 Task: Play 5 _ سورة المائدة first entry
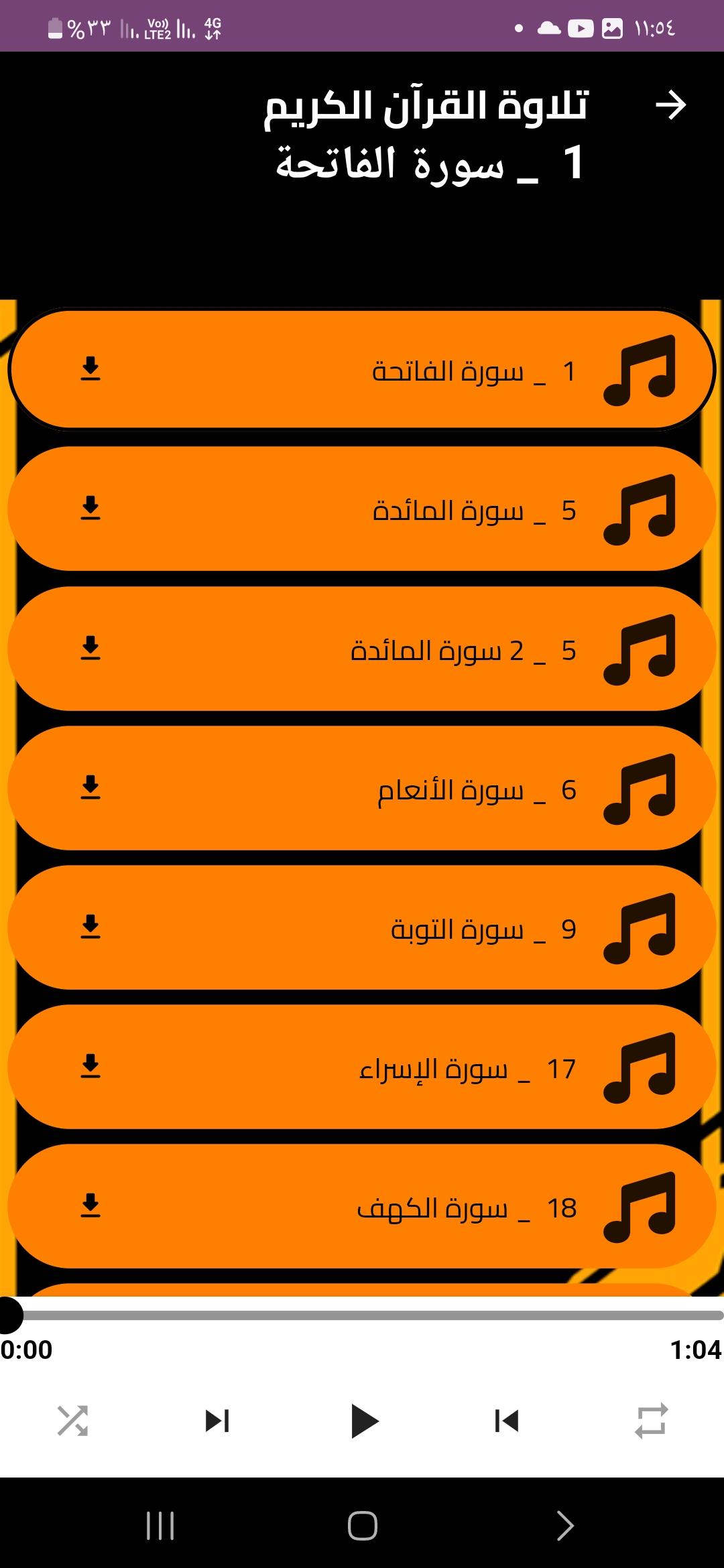362,509
